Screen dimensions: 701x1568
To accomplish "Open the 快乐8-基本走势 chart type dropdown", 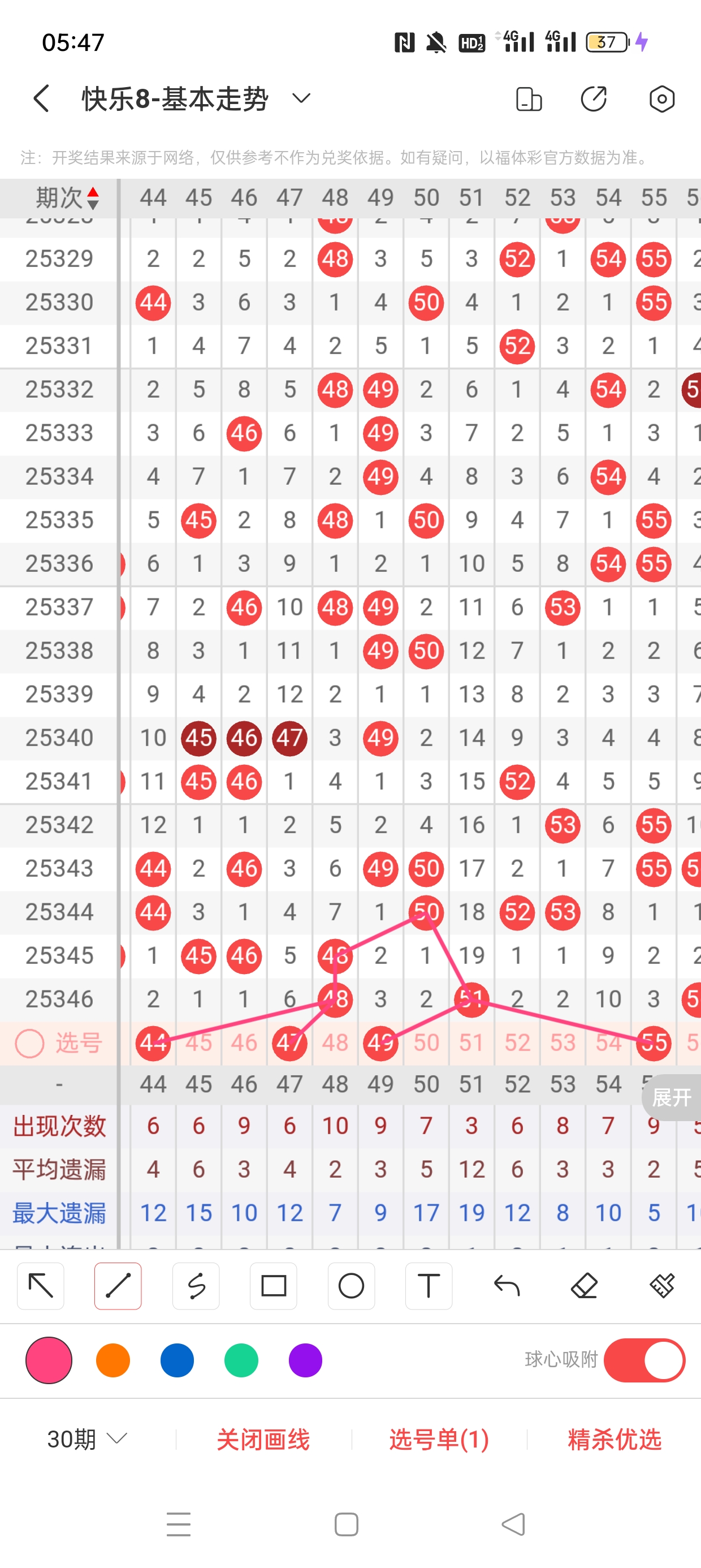I will [x=301, y=98].
